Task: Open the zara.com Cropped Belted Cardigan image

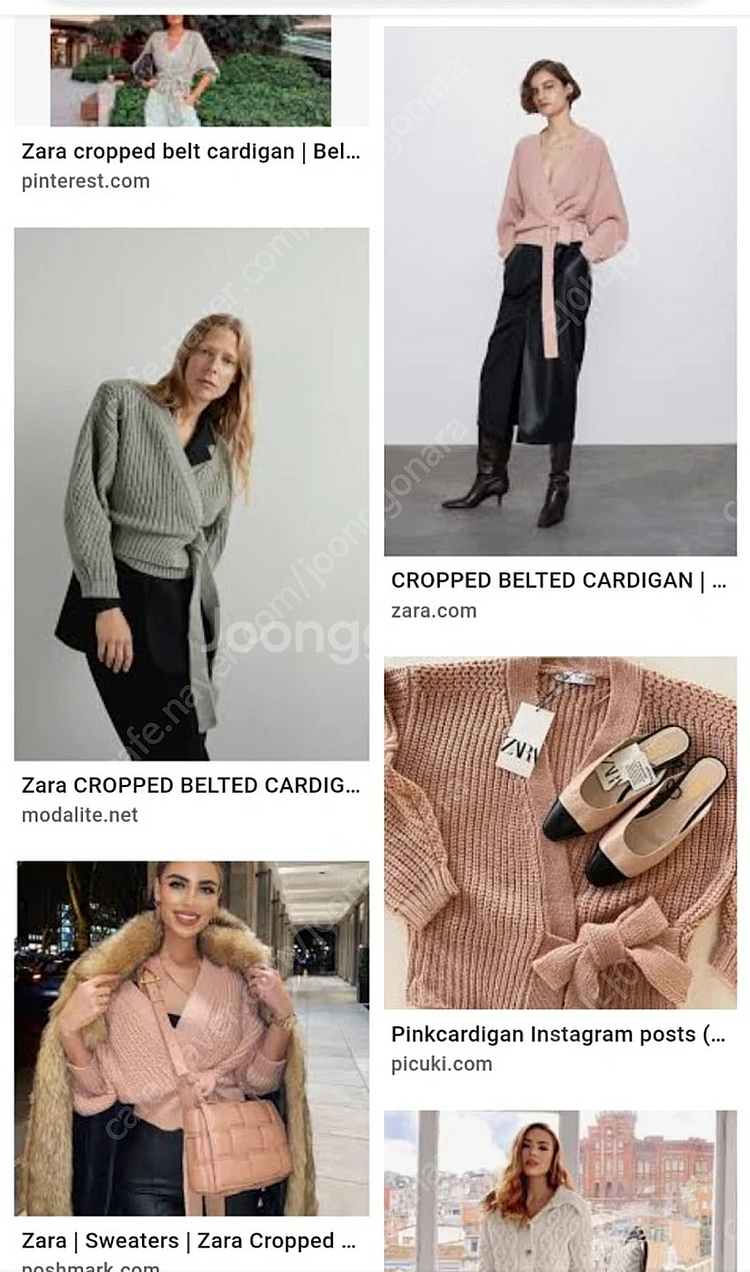Action: [x=560, y=290]
